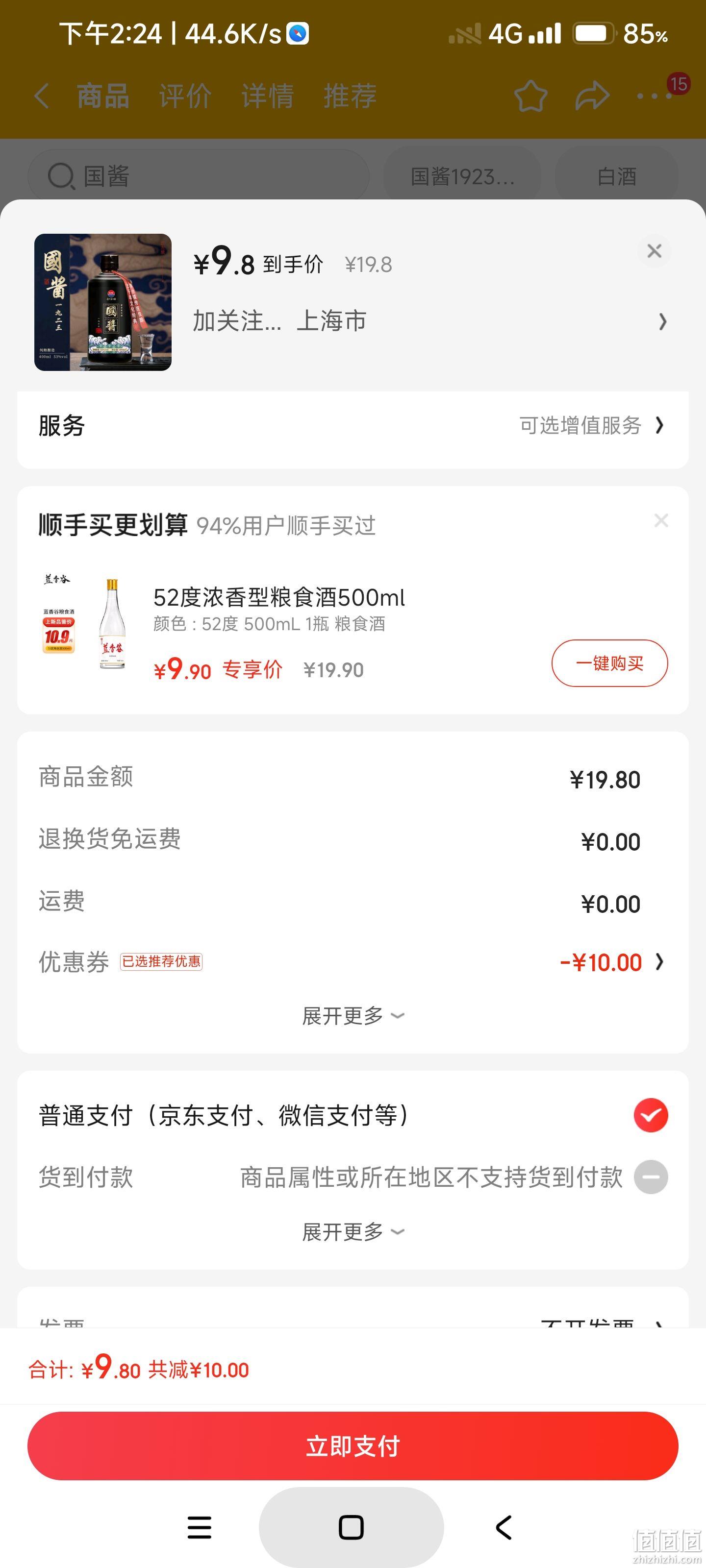Tap 一键购买 for the 52度浓香型粮食酒
Image resolution: width=706 pixels, height=1568 pixels.
pyautogui.click(x=610, y=663)
